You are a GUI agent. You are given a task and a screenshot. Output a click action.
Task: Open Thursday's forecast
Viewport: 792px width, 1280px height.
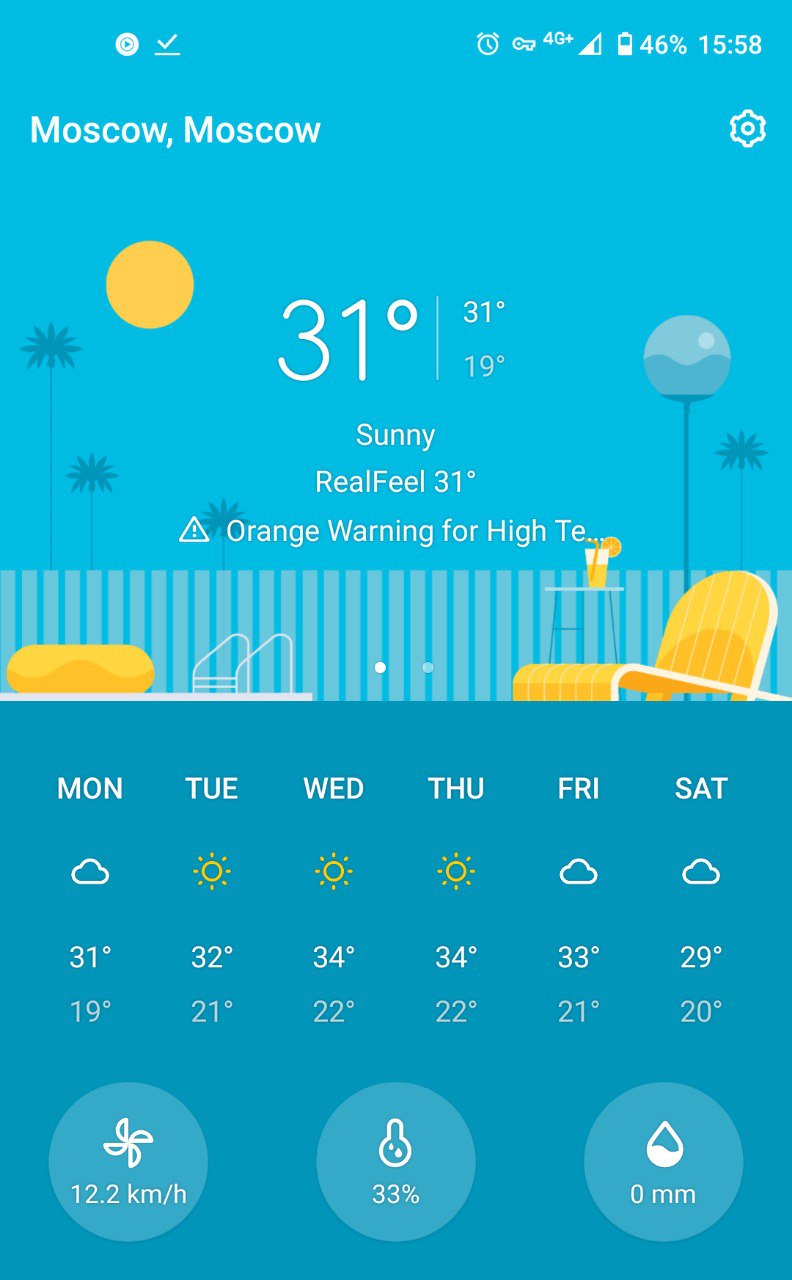point(456,899)
